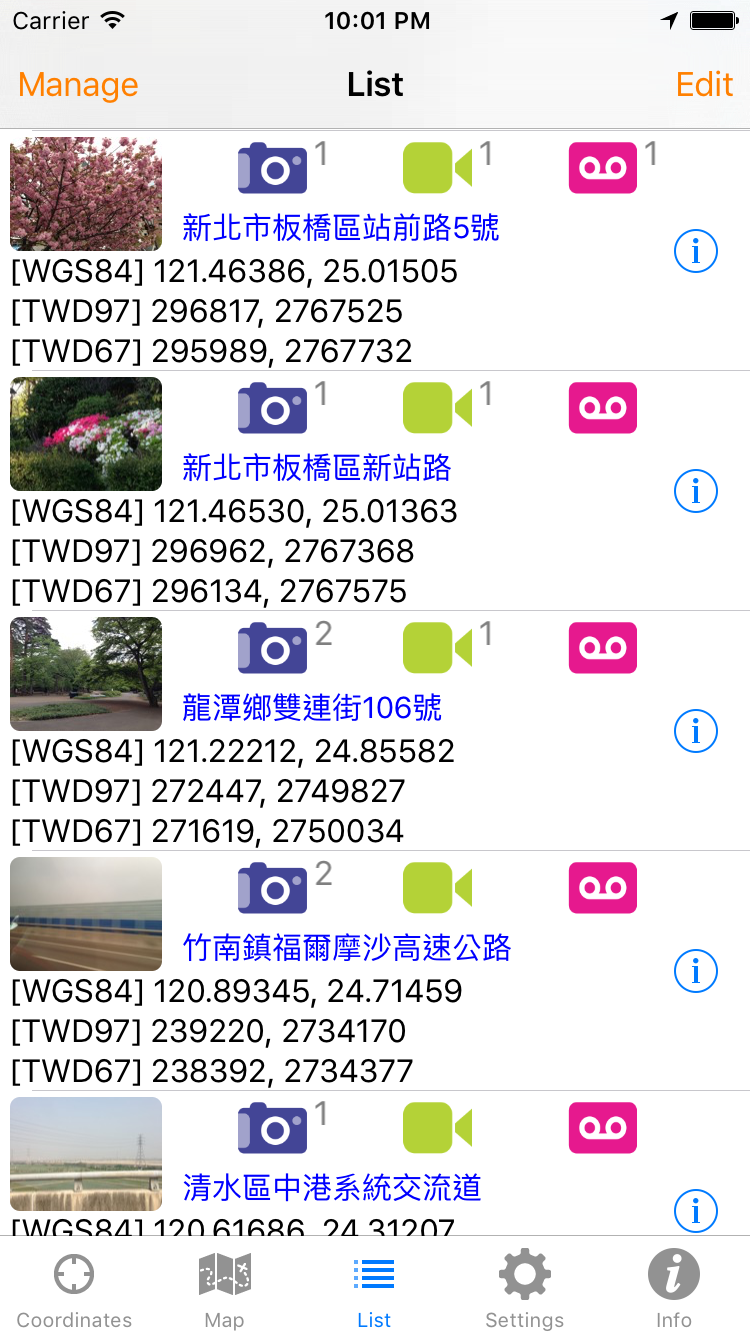Open the camera photos for 新北市板橋區站前路5號

click(272, 167)
